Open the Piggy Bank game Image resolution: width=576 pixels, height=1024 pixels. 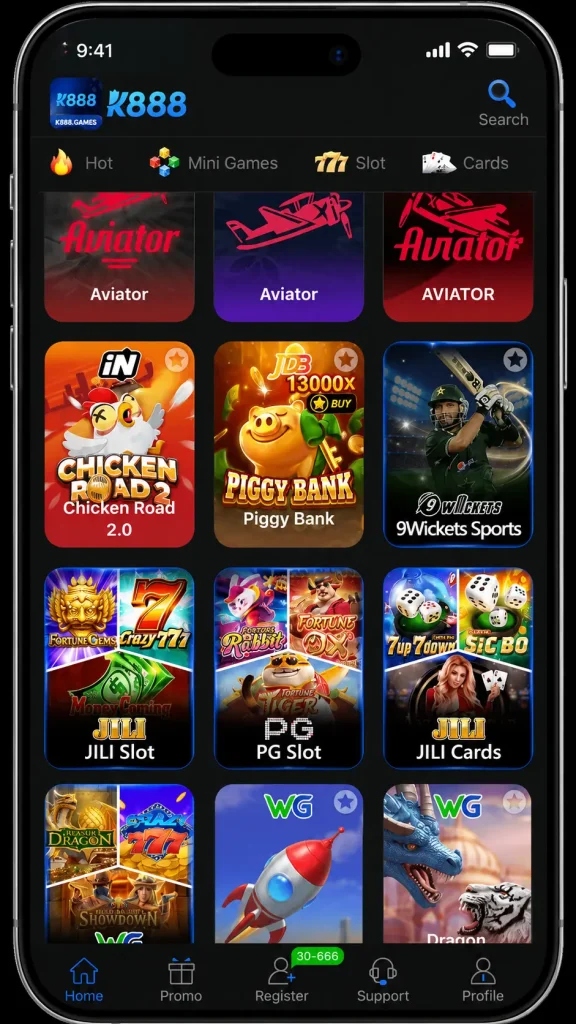(289, 444)
